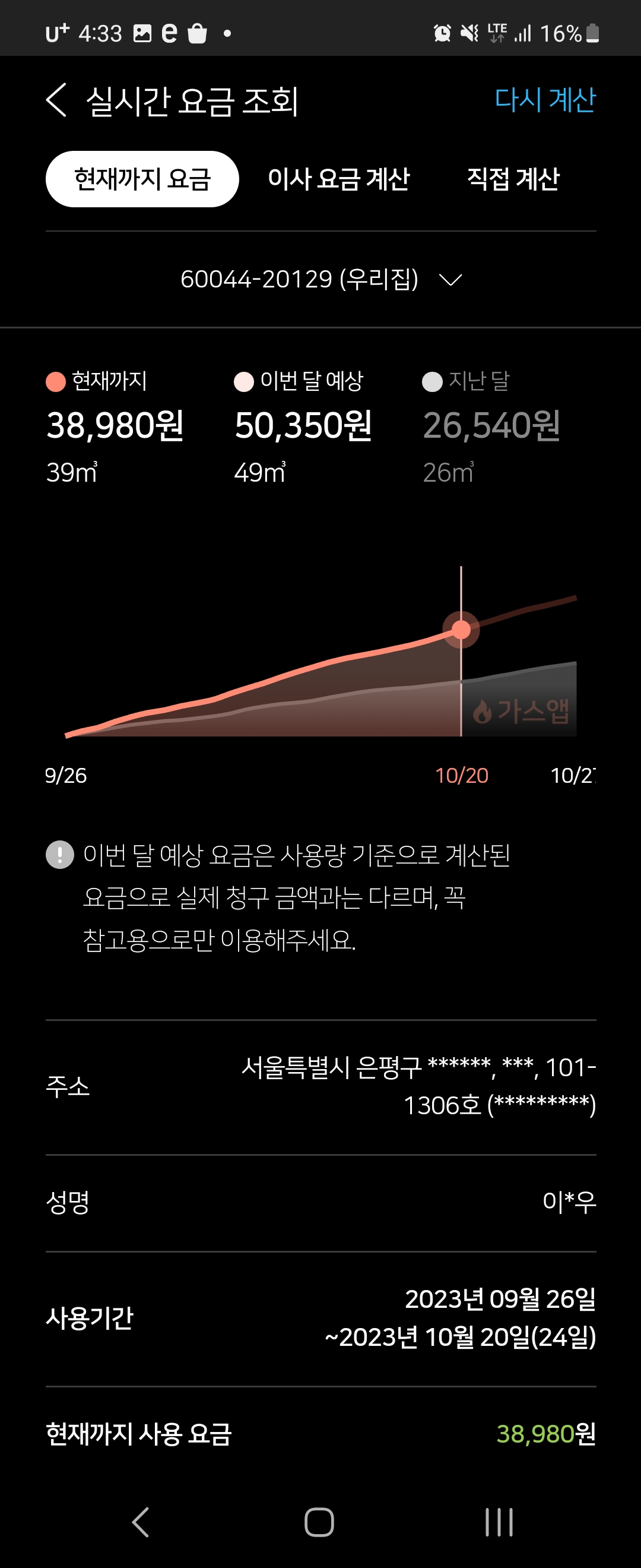
Task: Tap 다시 계산 to recalculate
Action: [544, 100]
